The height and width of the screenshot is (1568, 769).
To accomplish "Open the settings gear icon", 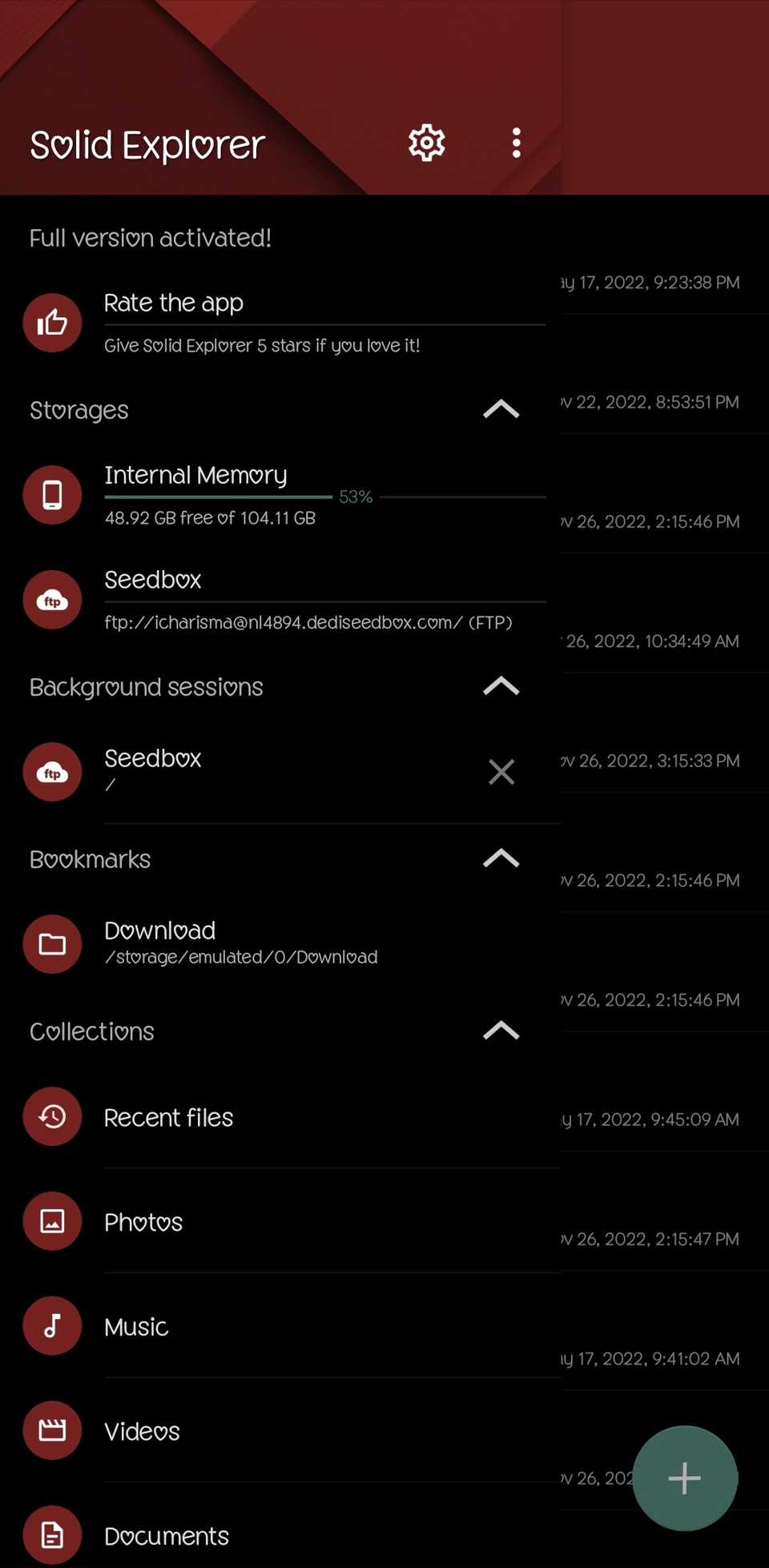I will point(426,143).
